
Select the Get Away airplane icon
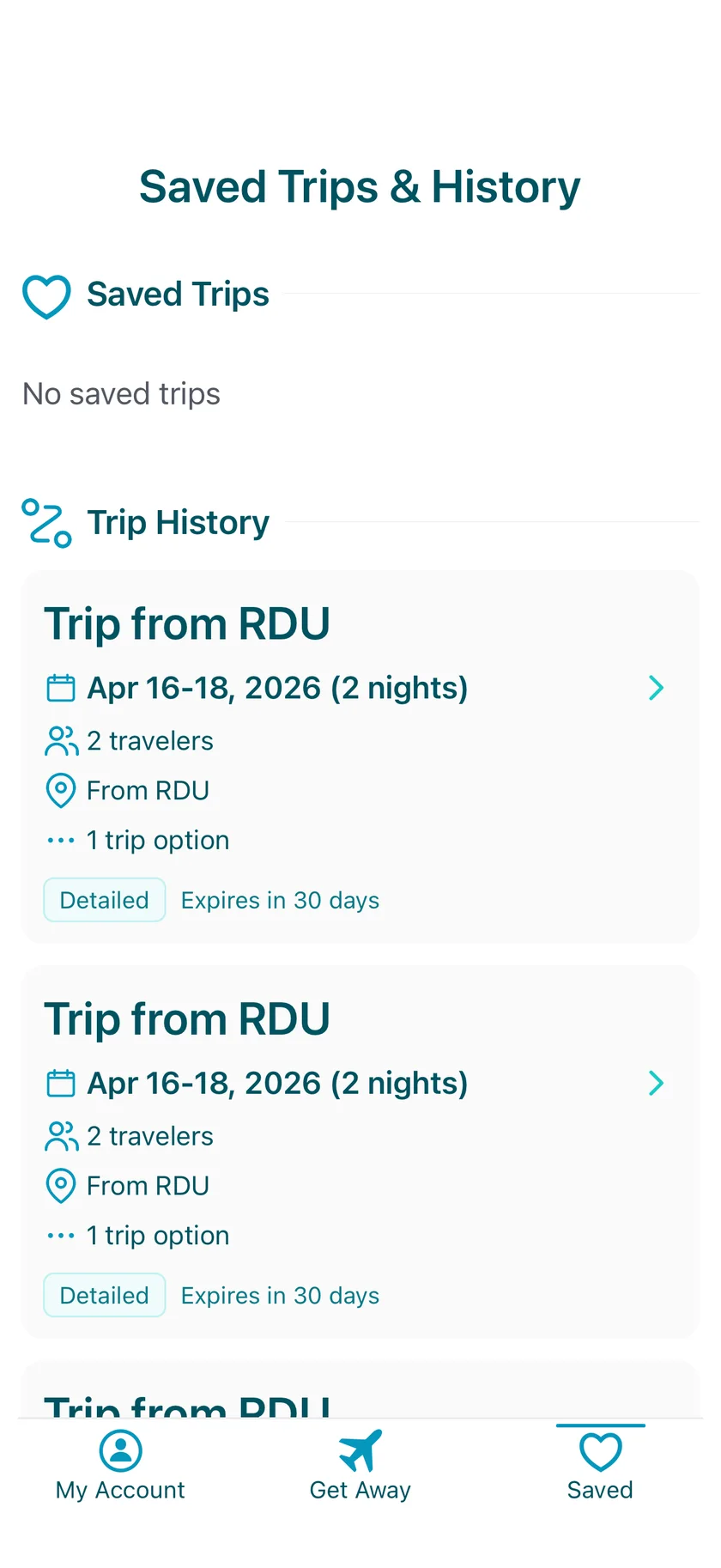[x=360, y=1449]
